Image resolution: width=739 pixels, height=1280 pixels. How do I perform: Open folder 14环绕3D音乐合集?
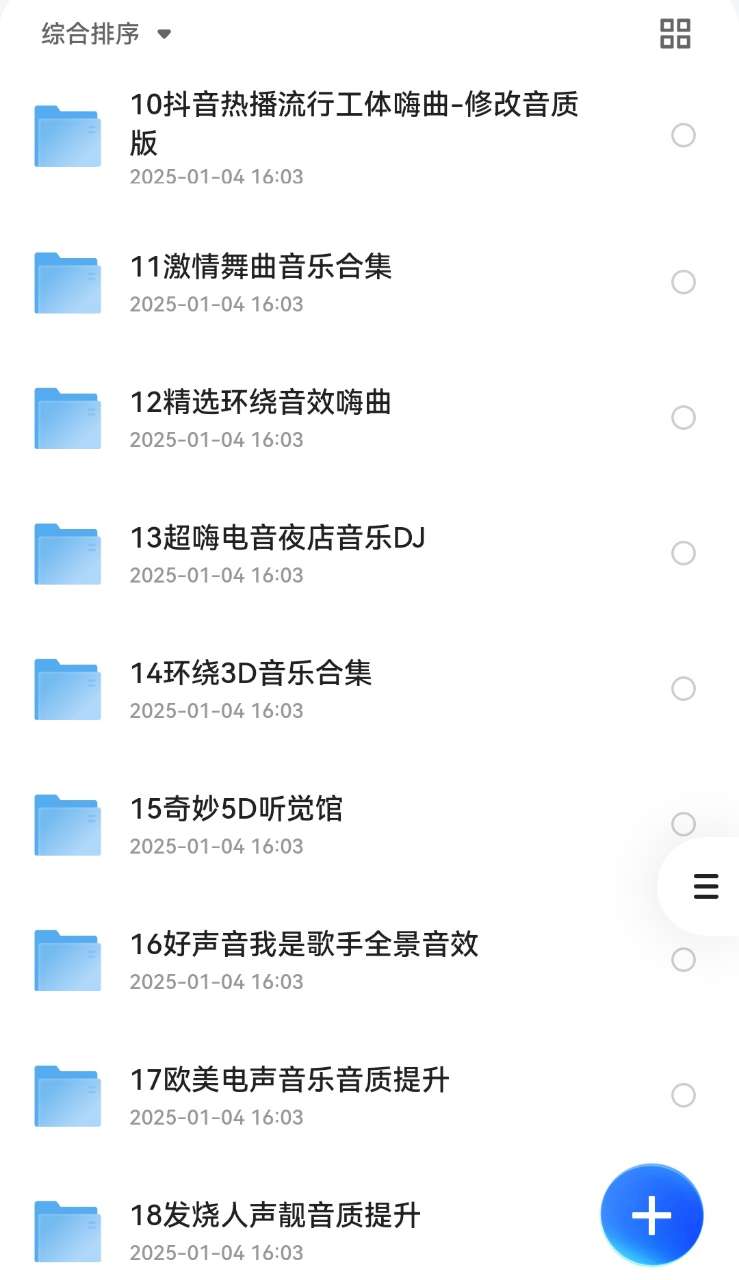251,673
